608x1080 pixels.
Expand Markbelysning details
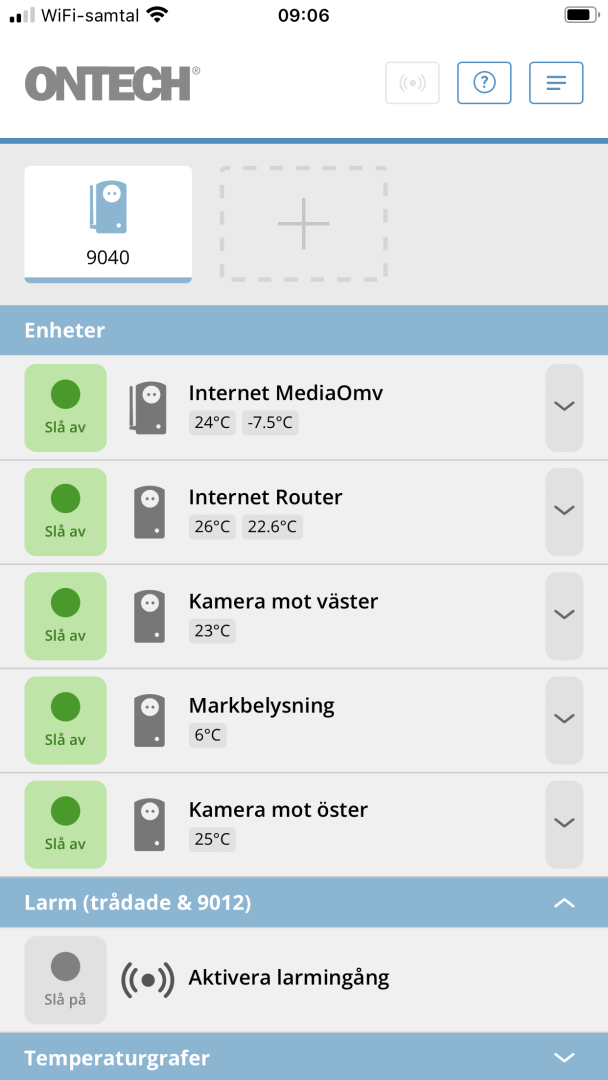click(x=564, y=720)
